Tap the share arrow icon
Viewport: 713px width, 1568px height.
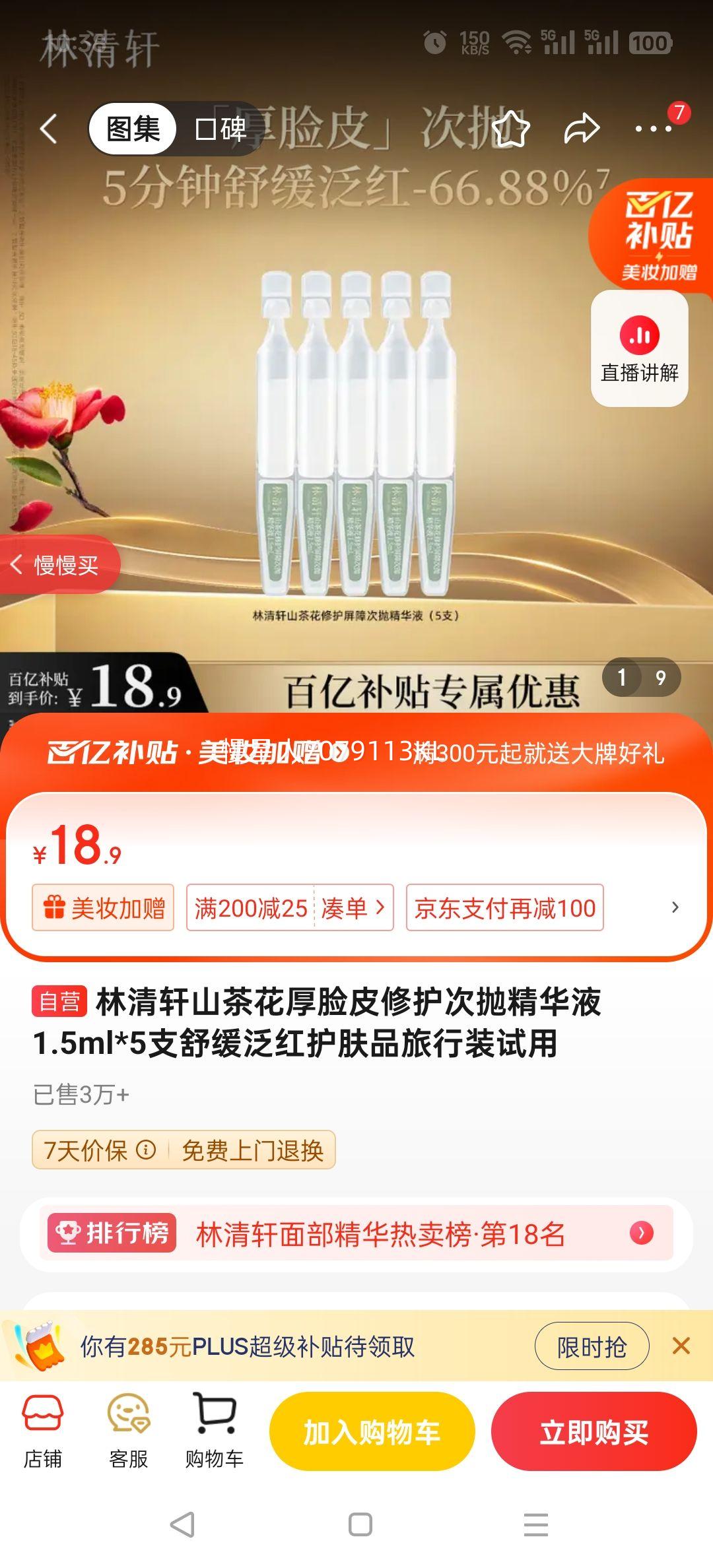pyautogui.click(x=584, y=127)
